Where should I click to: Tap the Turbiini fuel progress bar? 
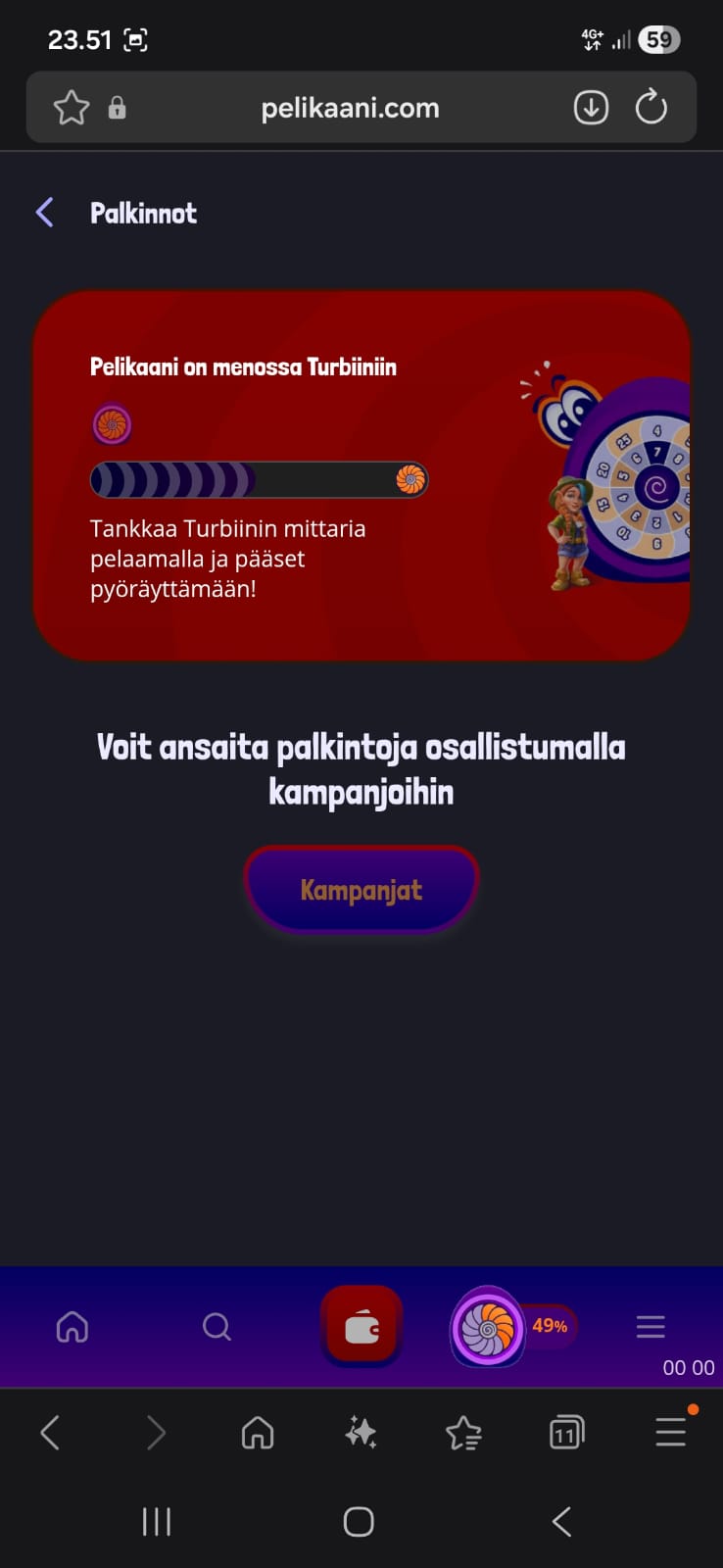tap(260, 479)
